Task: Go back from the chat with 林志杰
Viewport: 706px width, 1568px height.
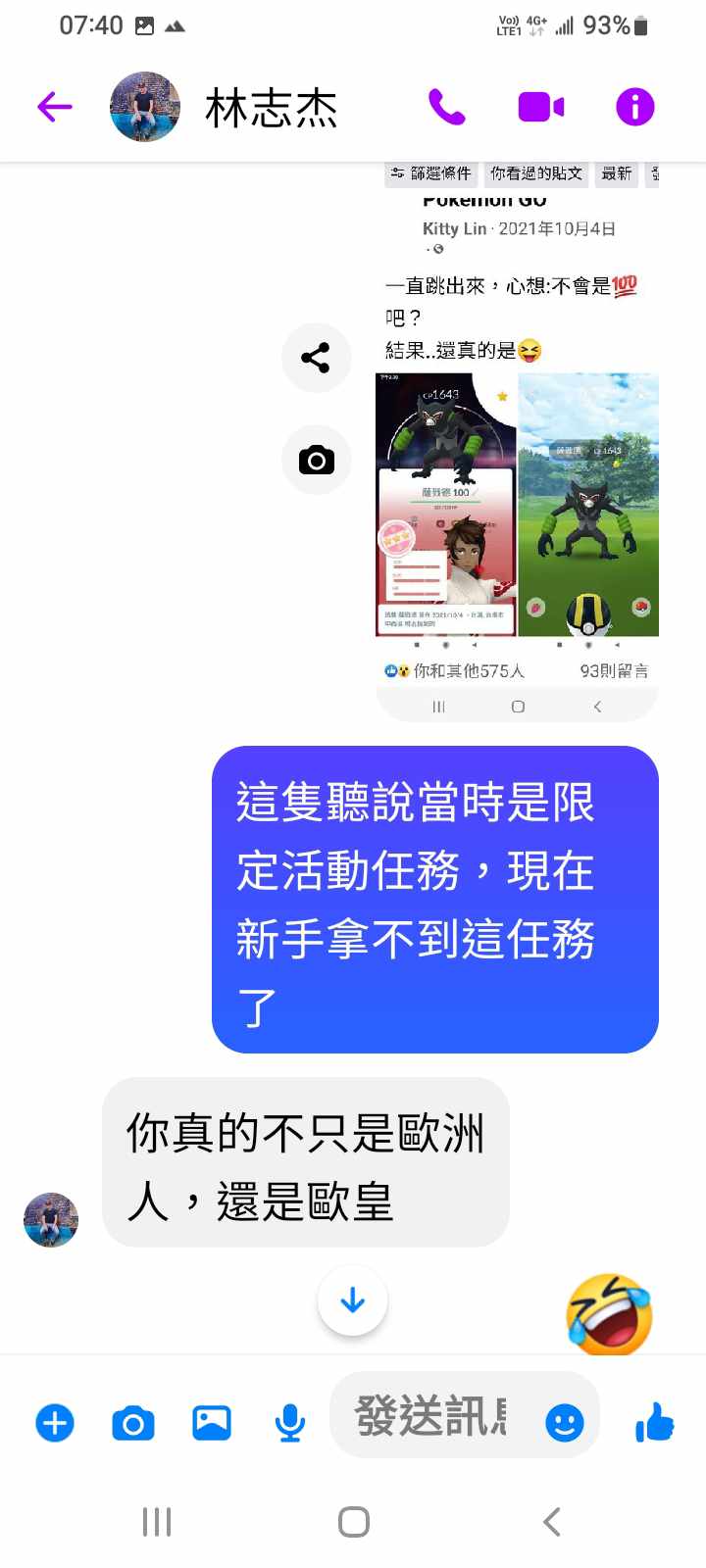Action: tap(55, 107)
